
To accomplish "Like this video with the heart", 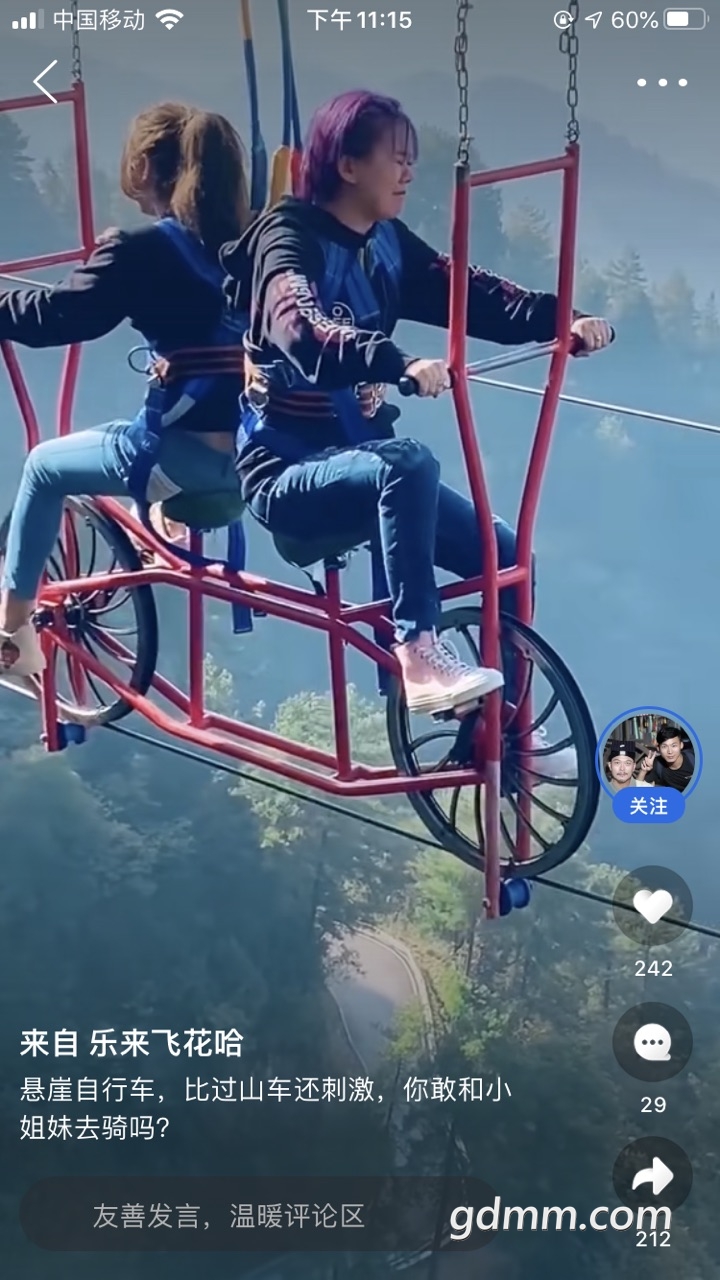I will 652,906.
